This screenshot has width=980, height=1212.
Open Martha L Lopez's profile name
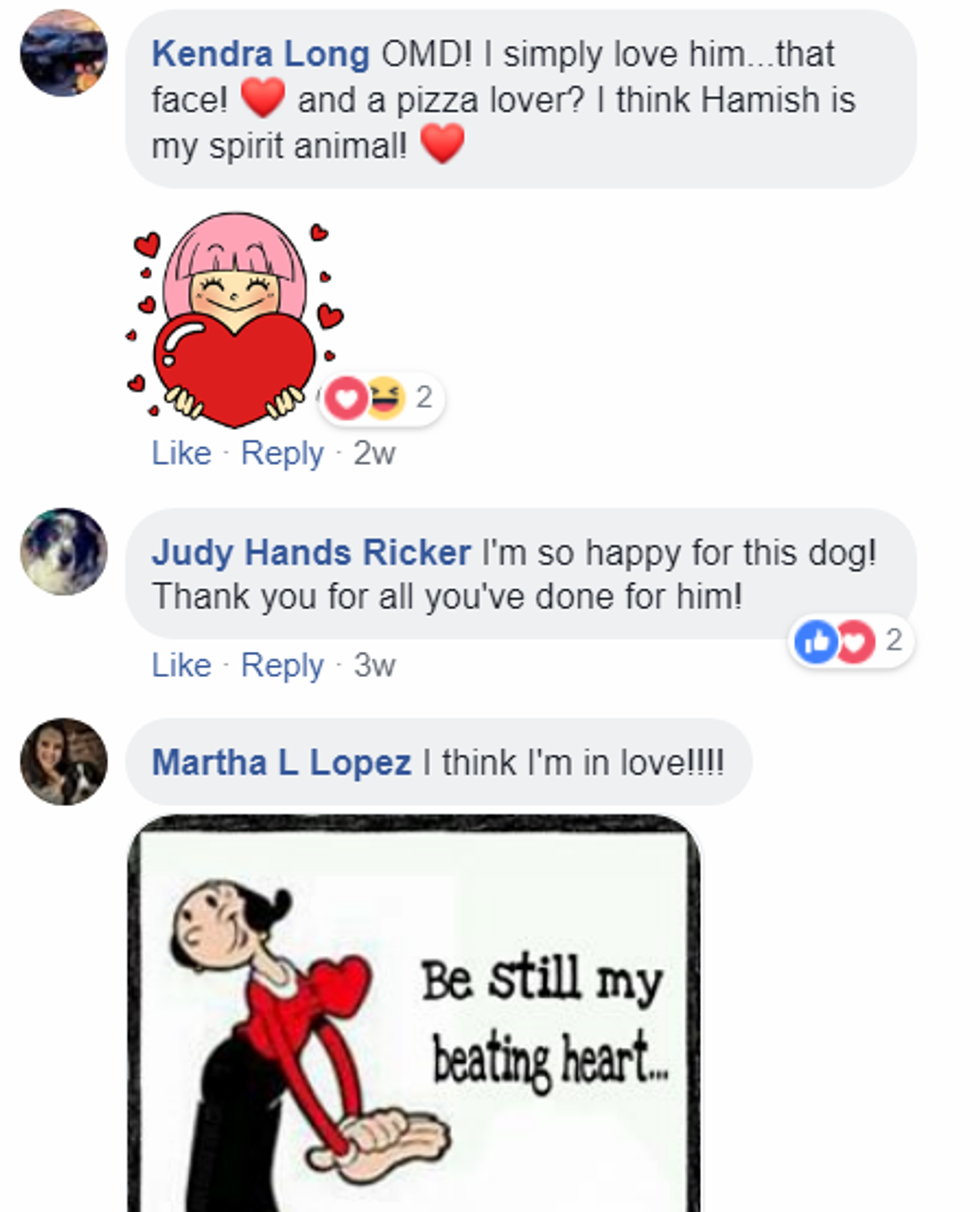click(x=281, y=763)
